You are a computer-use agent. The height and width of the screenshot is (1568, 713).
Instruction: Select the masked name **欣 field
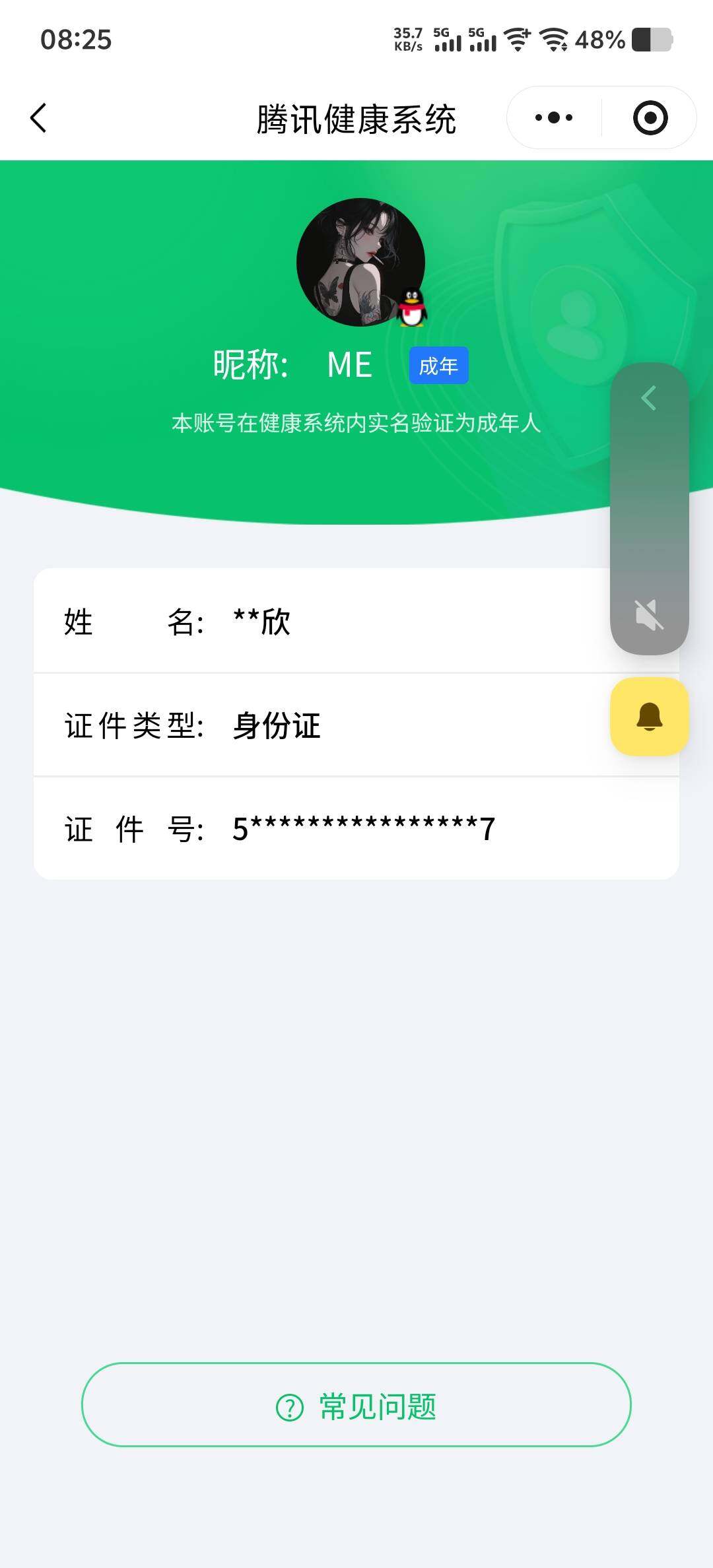pyautogui.click(x=264, y=621)
